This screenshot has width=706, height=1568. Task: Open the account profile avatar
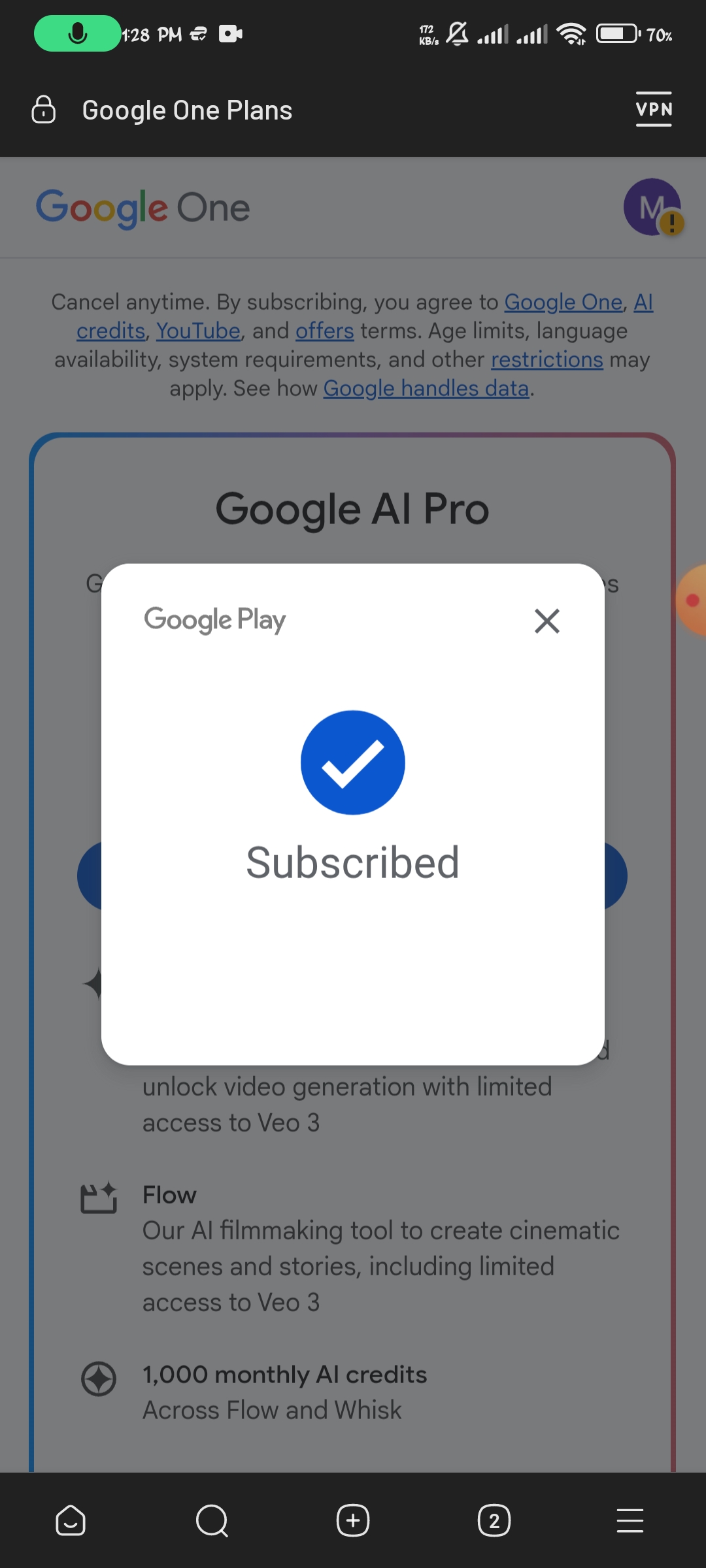[651, 206]
